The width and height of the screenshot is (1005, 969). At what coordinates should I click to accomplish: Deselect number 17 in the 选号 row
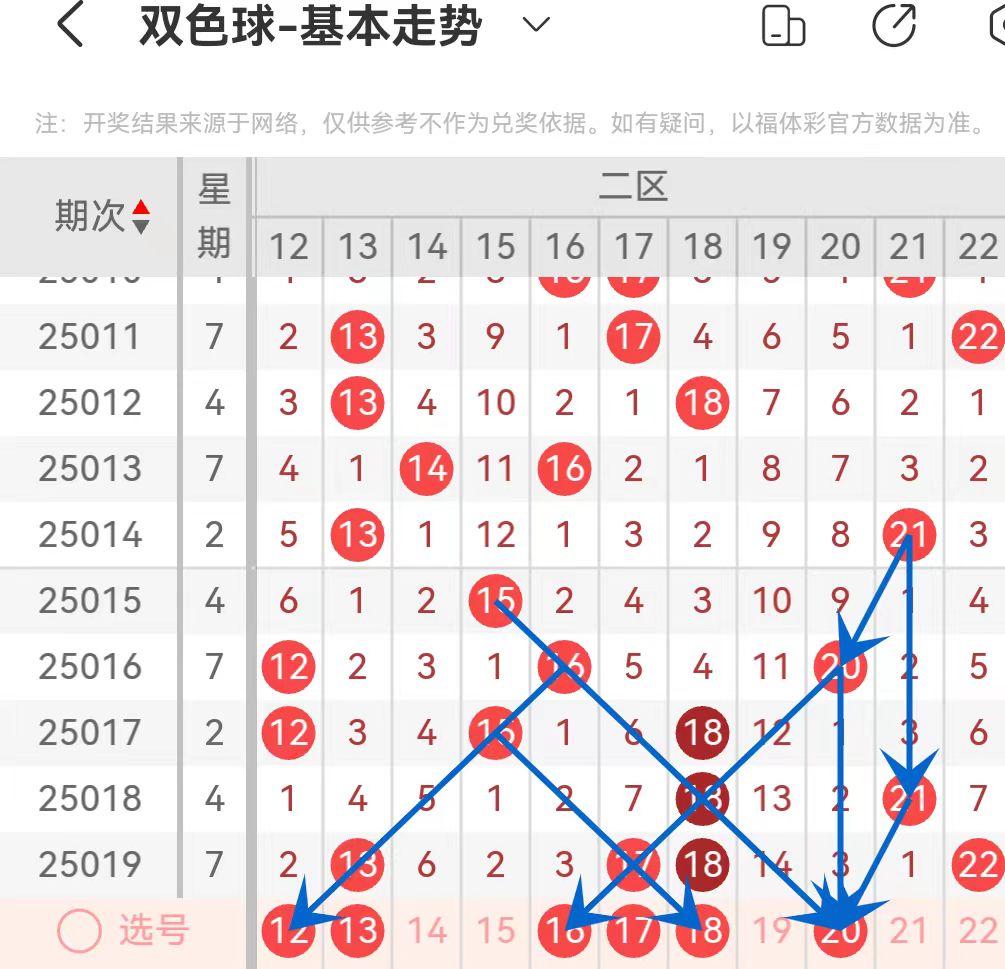633,931
